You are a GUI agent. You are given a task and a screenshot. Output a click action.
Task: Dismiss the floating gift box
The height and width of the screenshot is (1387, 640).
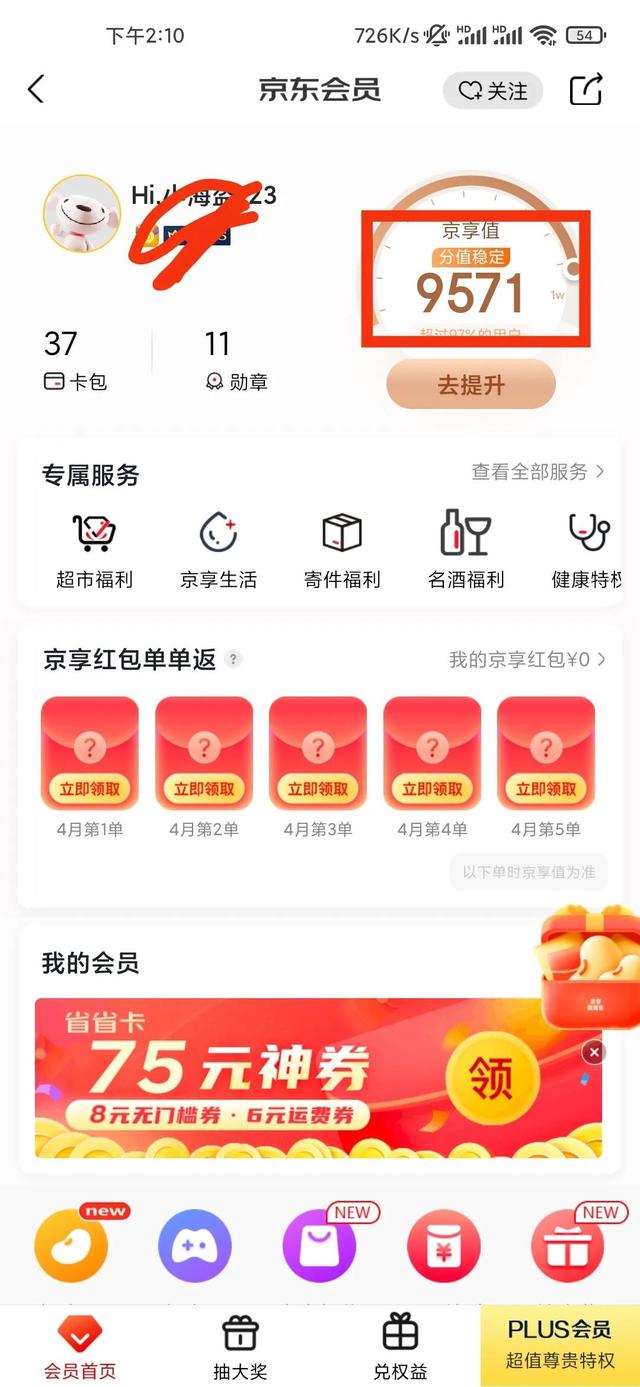coord(594,1052)
